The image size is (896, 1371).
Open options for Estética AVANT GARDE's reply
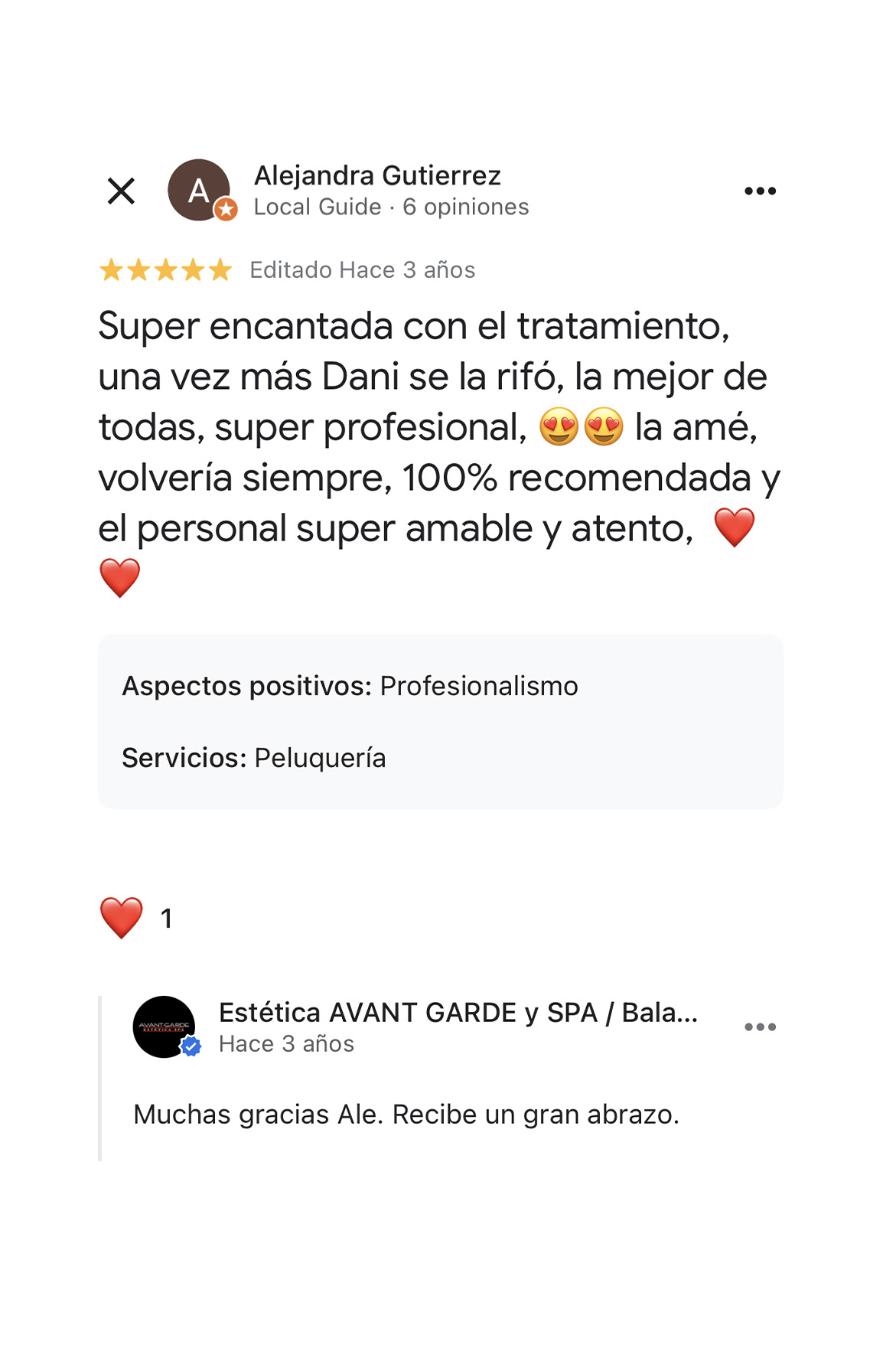(760, 1027)
